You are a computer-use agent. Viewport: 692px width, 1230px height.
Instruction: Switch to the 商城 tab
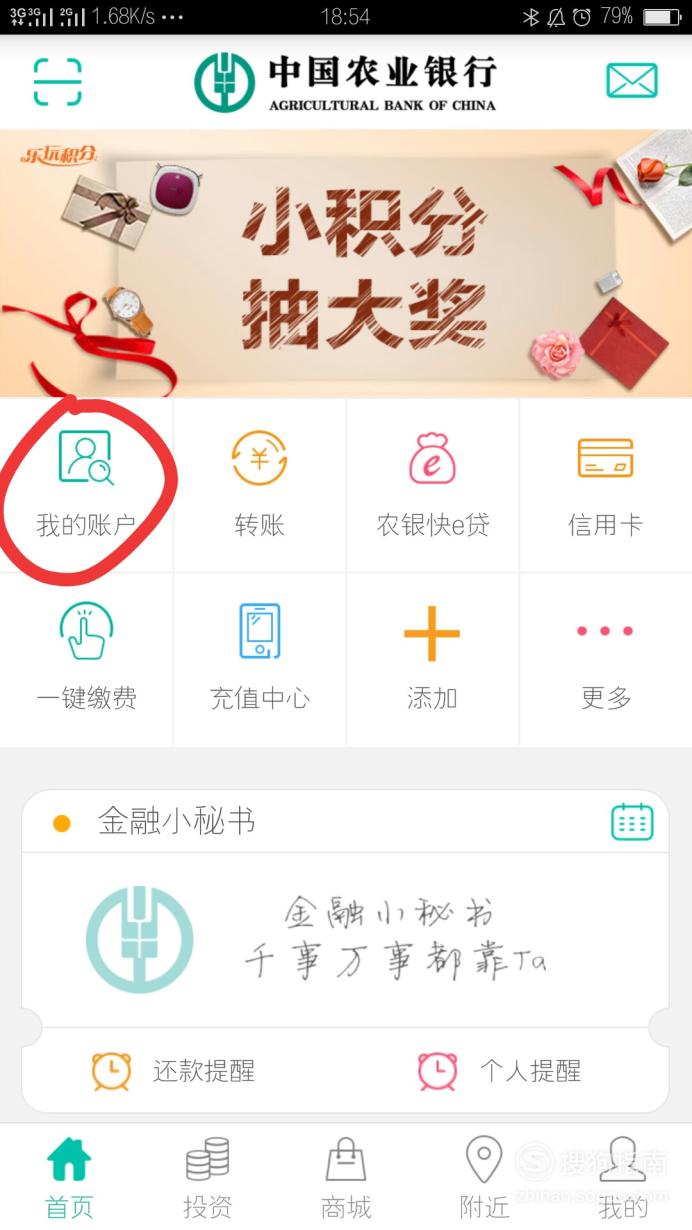[x=346, y=1178]
